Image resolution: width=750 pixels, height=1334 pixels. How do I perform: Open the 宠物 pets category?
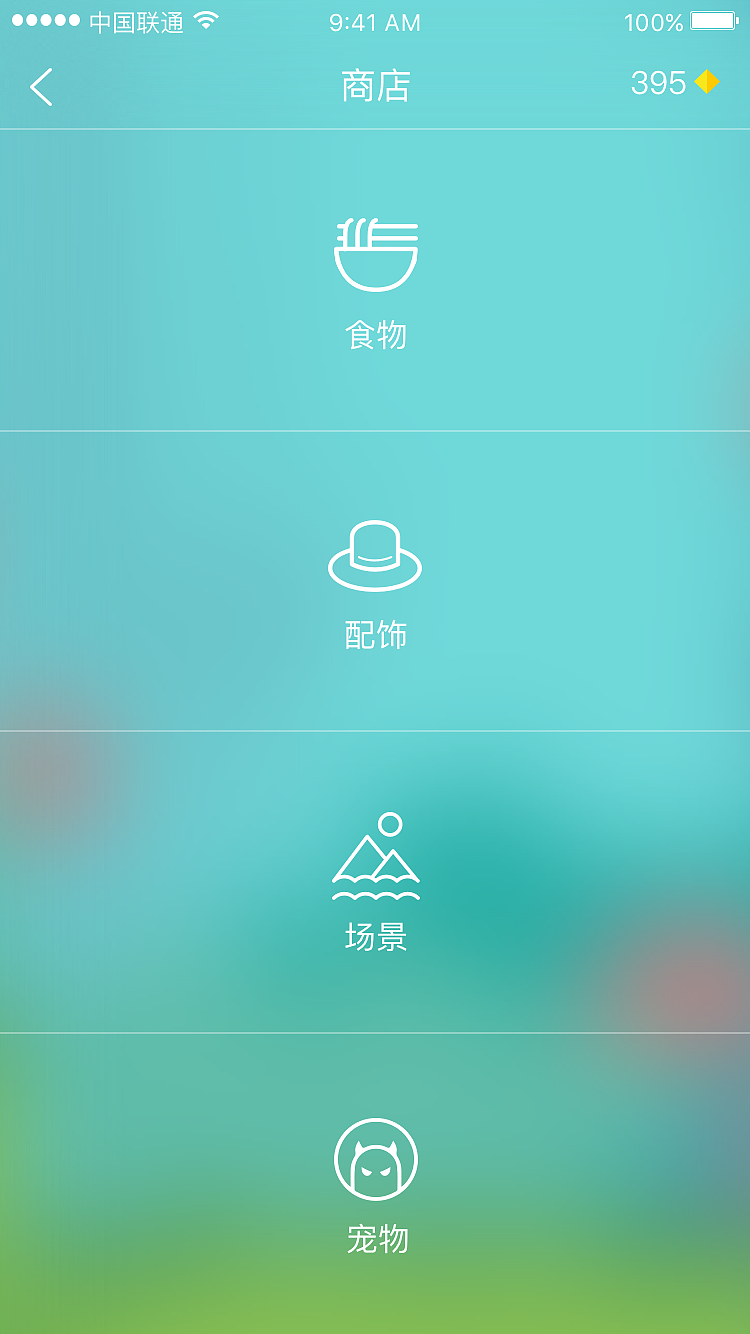[x=374, y=1240]
